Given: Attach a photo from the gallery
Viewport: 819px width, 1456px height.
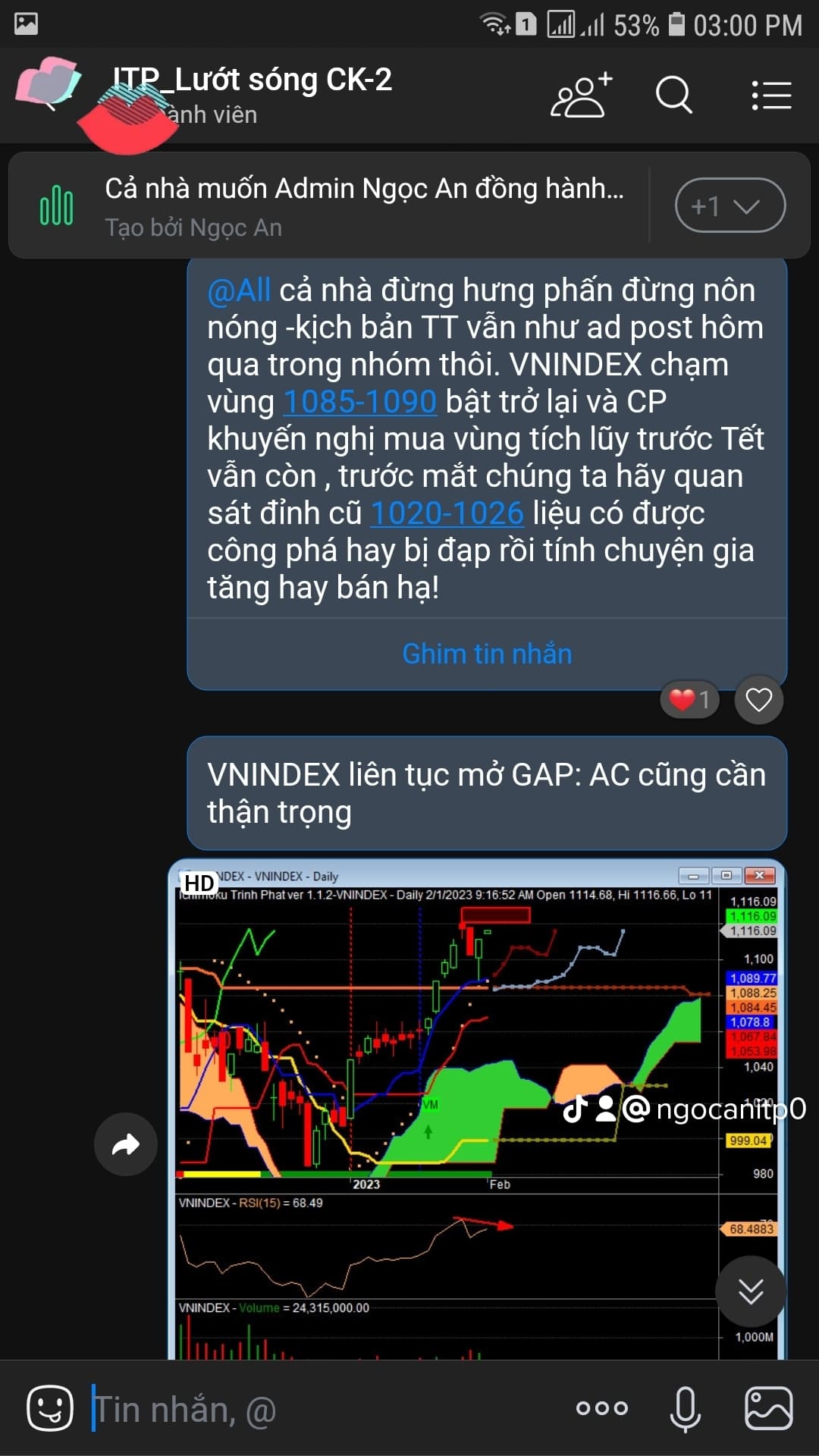Looking at the screenshot, I should click(768, 1408).
